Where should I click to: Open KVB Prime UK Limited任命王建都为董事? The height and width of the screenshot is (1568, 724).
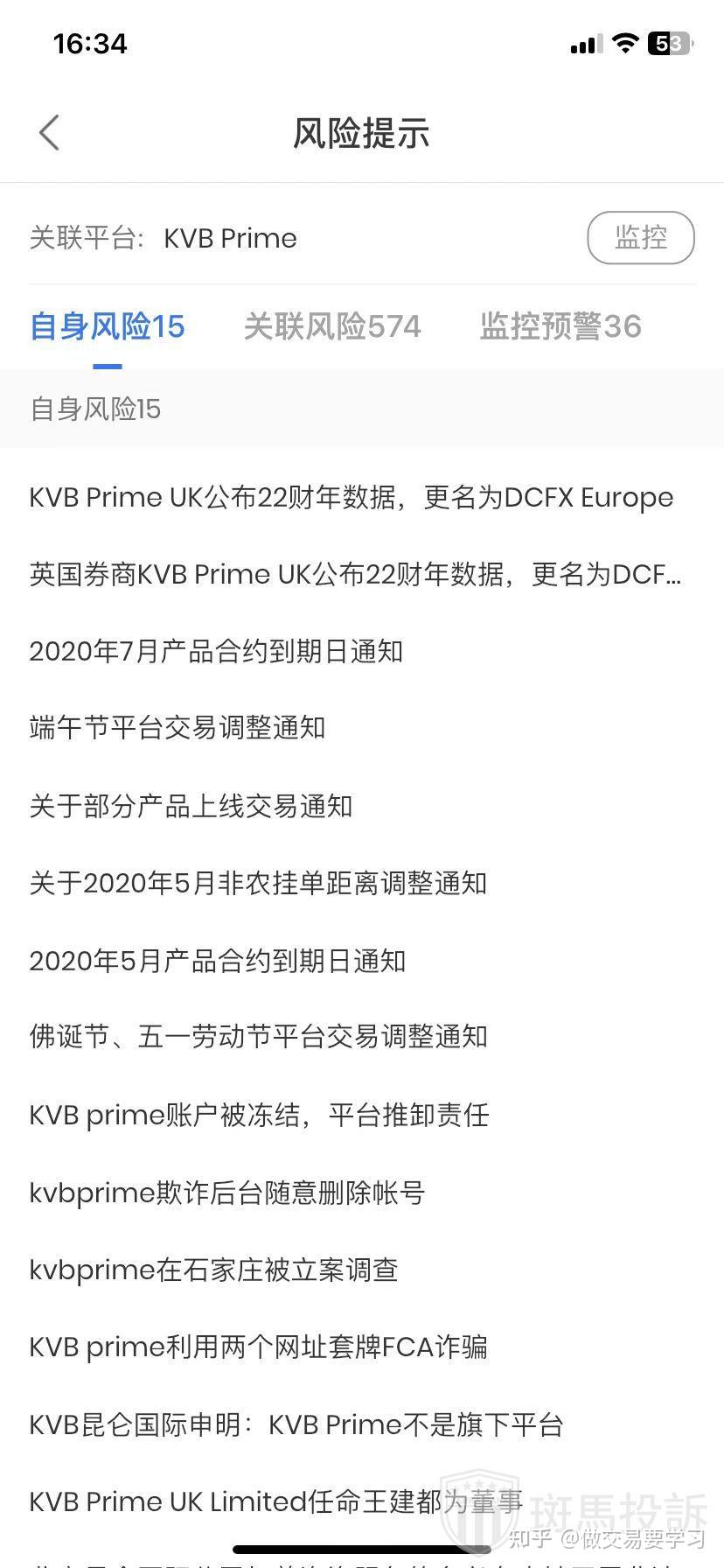pos(276,1501)
